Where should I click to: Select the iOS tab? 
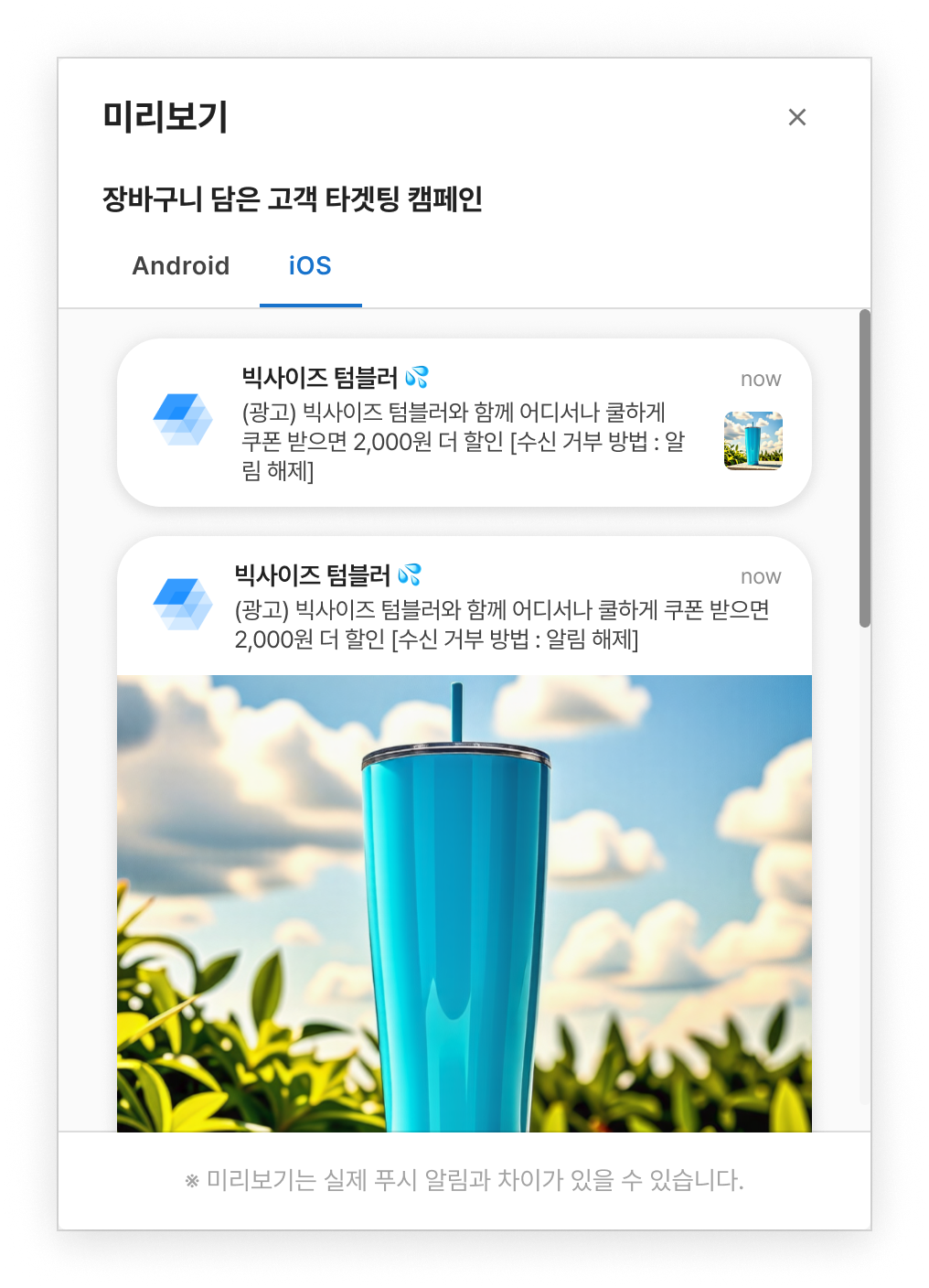[x=310, y=266]
